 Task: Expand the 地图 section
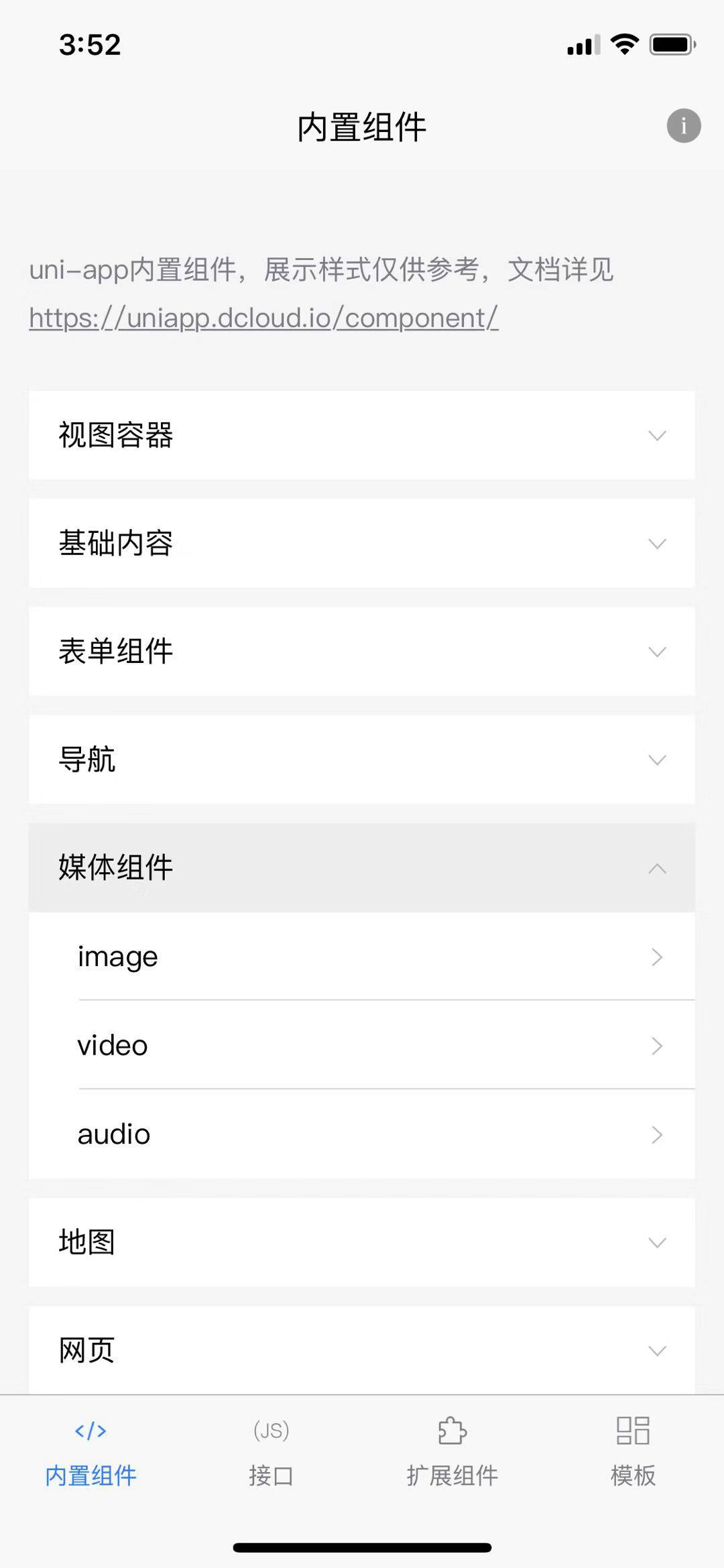(362, 1242)
